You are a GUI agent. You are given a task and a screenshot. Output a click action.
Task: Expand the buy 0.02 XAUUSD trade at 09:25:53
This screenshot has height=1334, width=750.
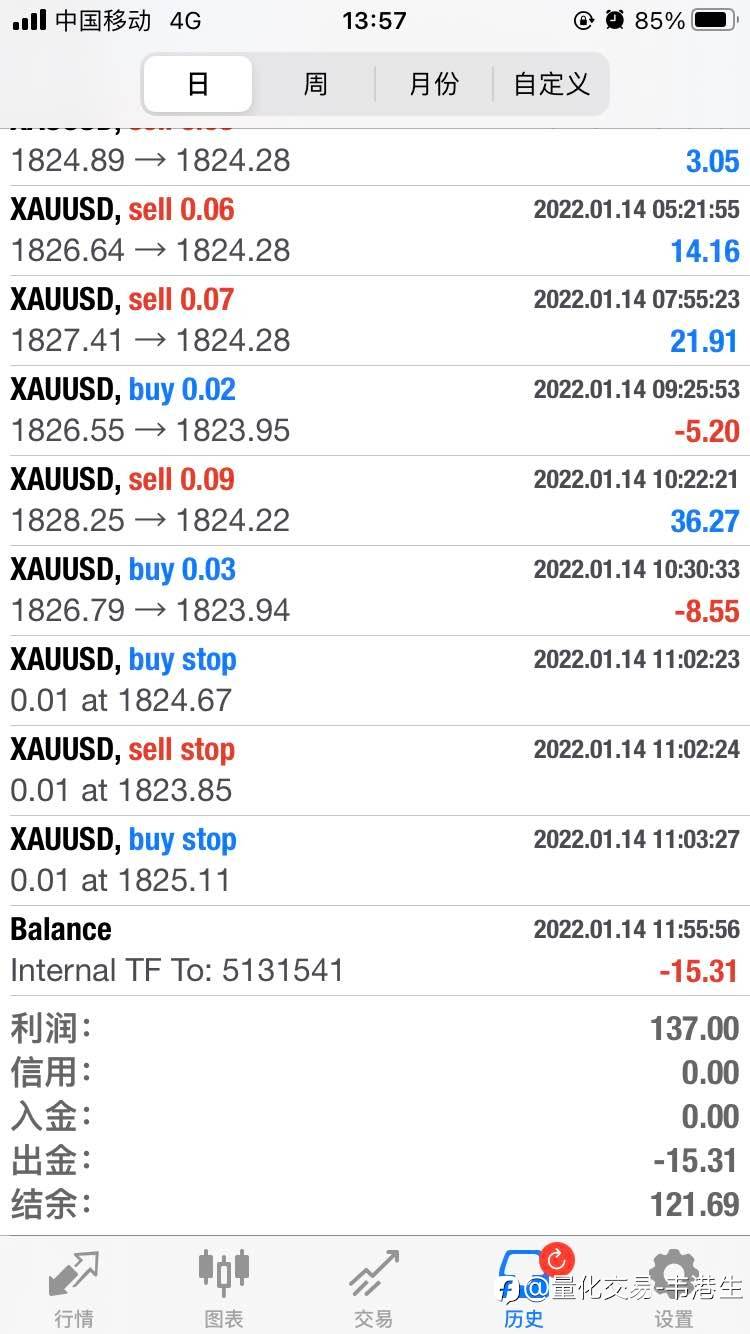(x=375, y=411)
